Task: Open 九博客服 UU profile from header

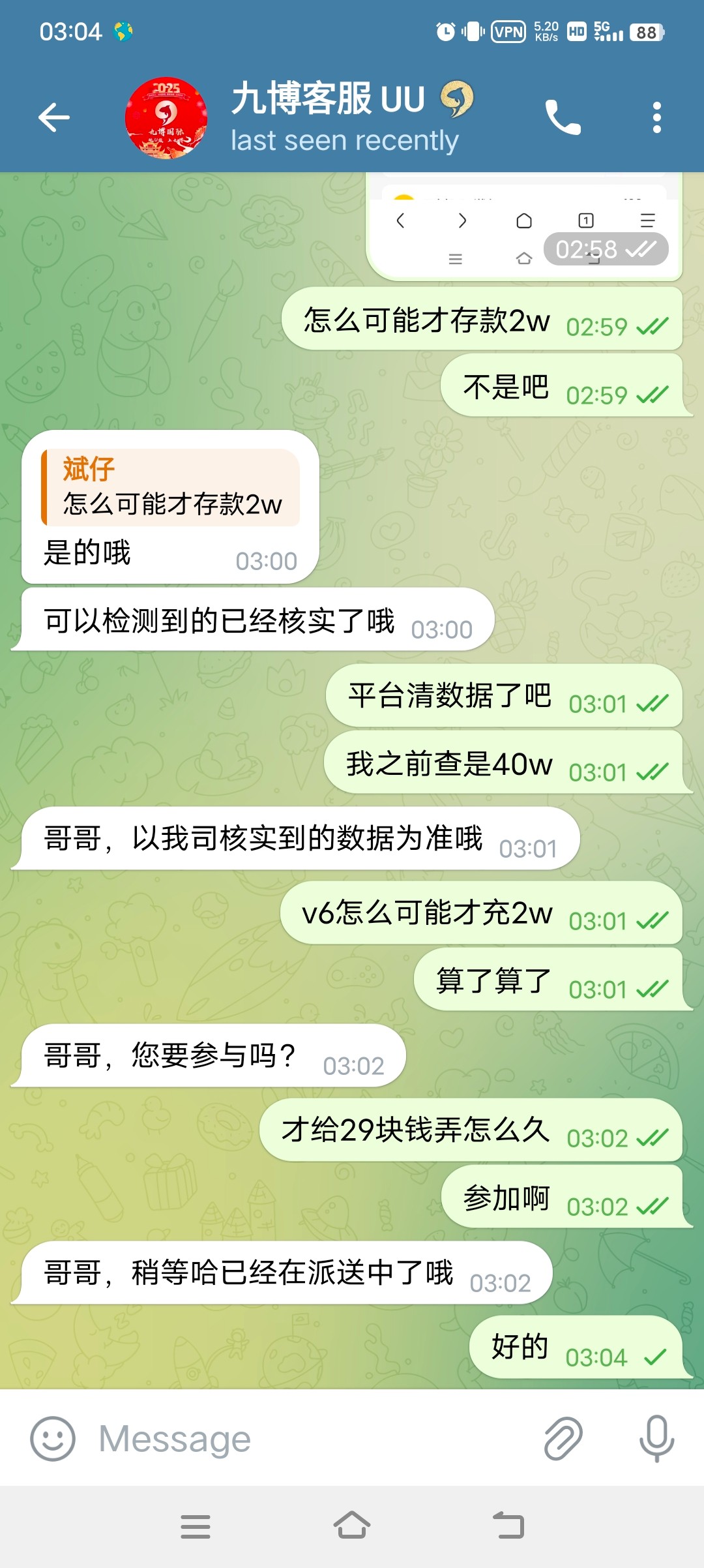Action: [326, 117]
